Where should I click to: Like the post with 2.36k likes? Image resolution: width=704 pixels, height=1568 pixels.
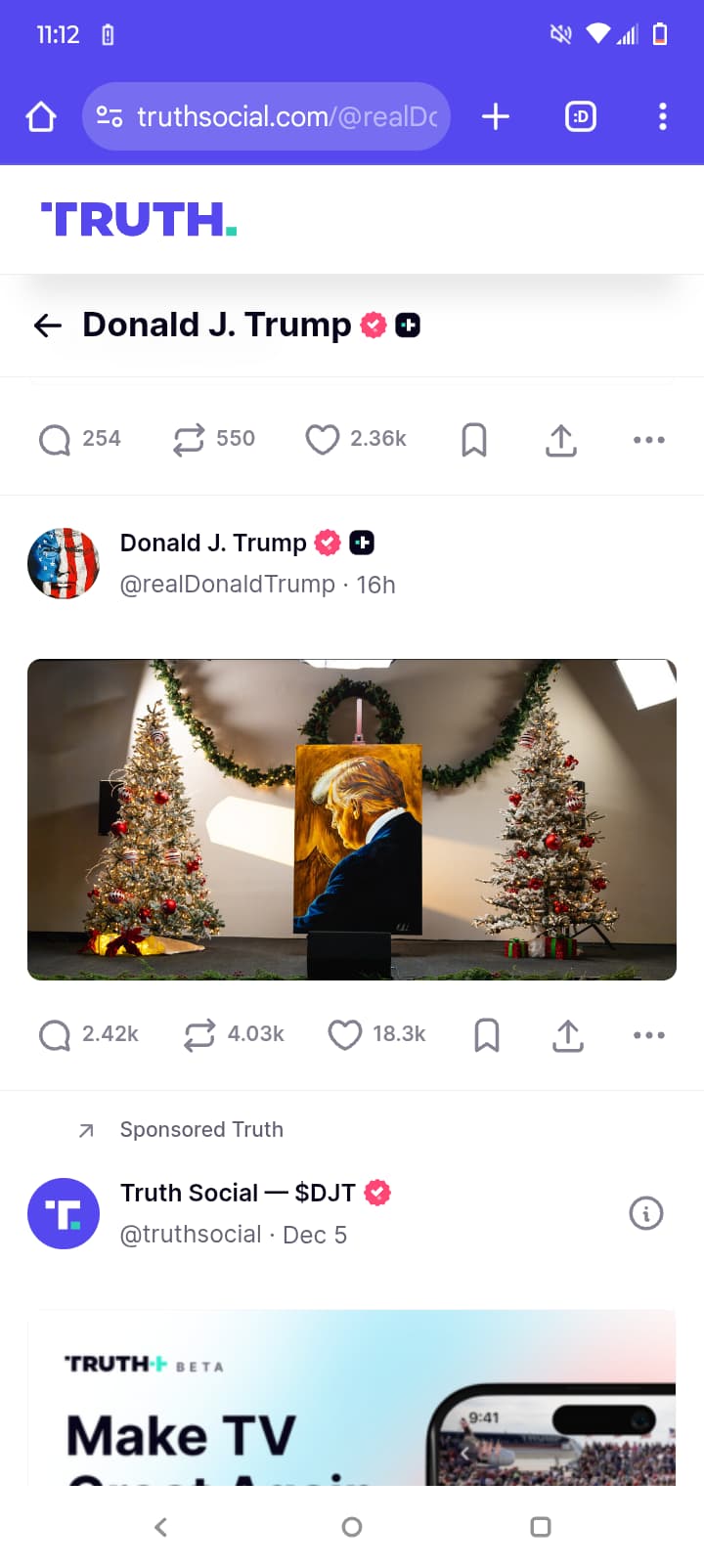point(322,440)
